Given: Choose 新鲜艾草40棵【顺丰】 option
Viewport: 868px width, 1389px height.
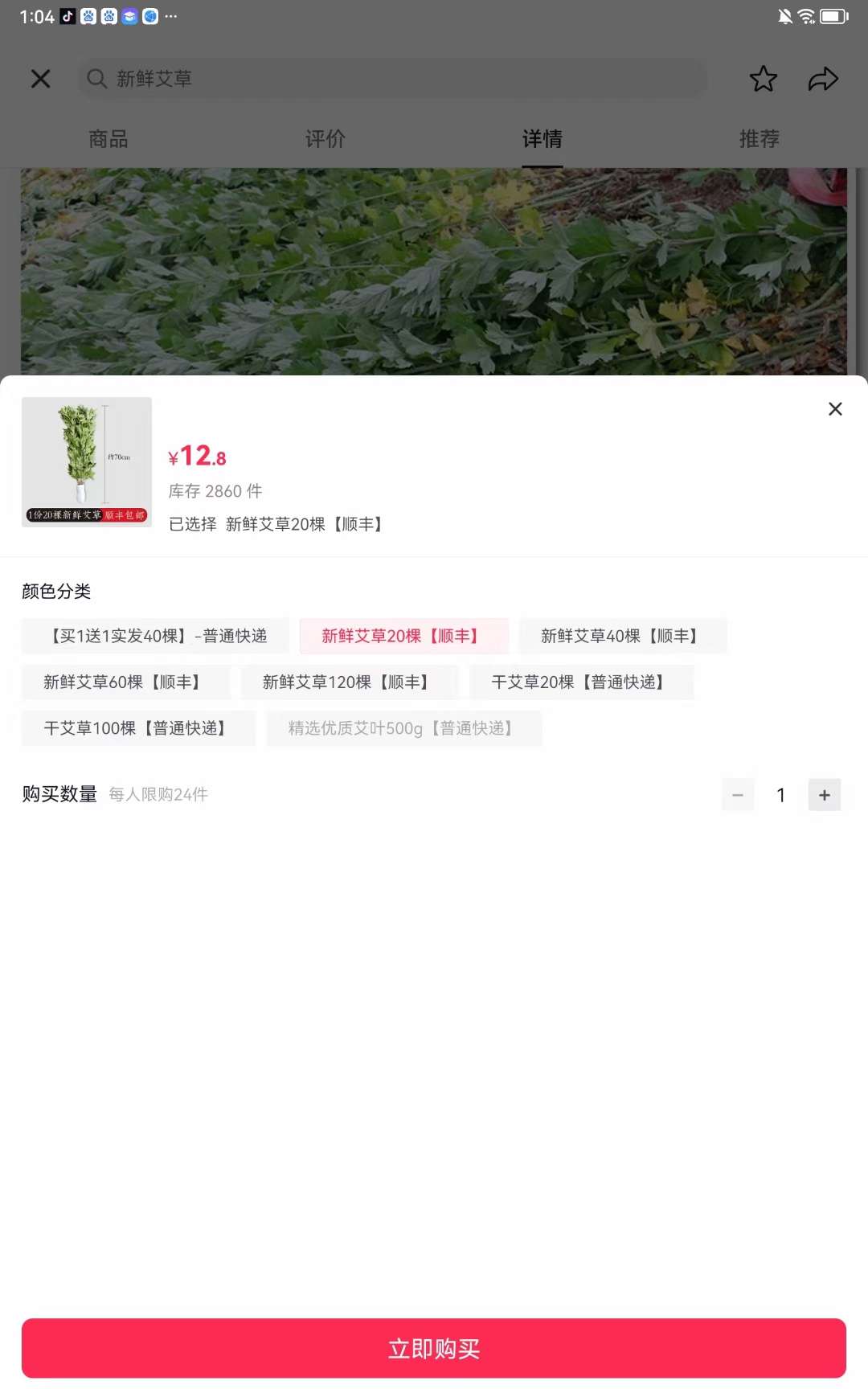Looking at the screenshot, I should [623, 636].
